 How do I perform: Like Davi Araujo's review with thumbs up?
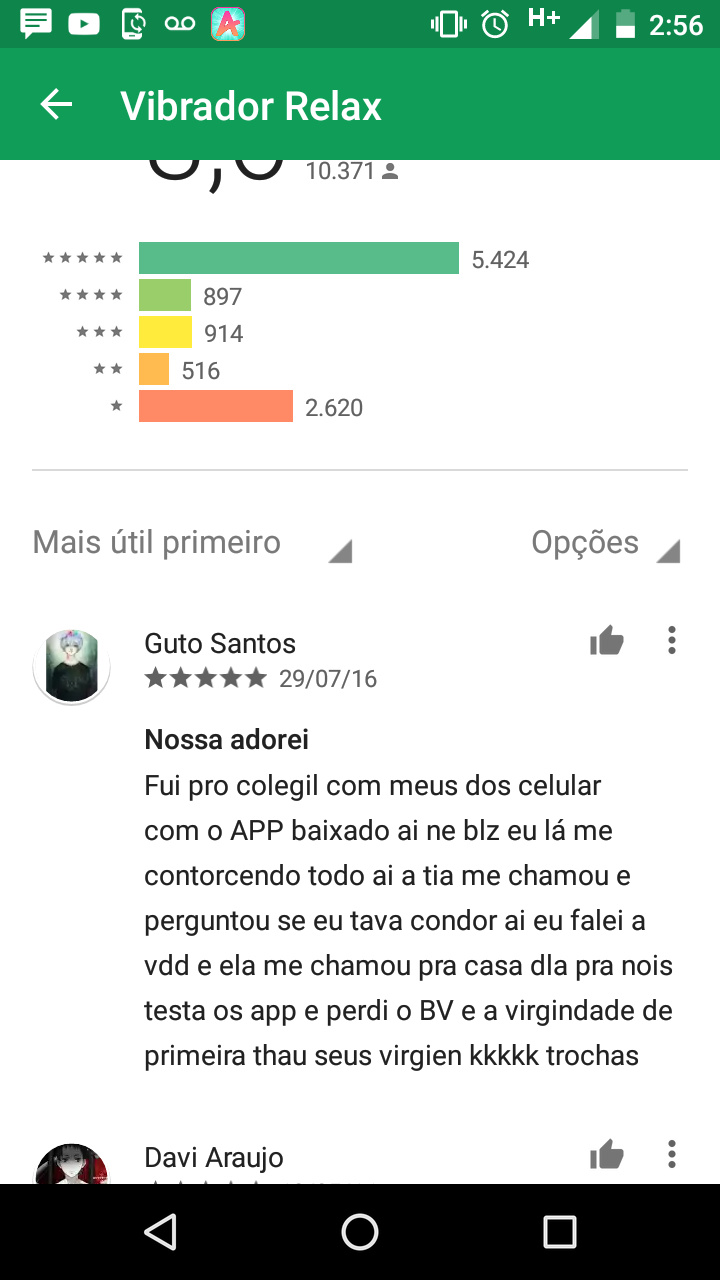point(607,1156)
